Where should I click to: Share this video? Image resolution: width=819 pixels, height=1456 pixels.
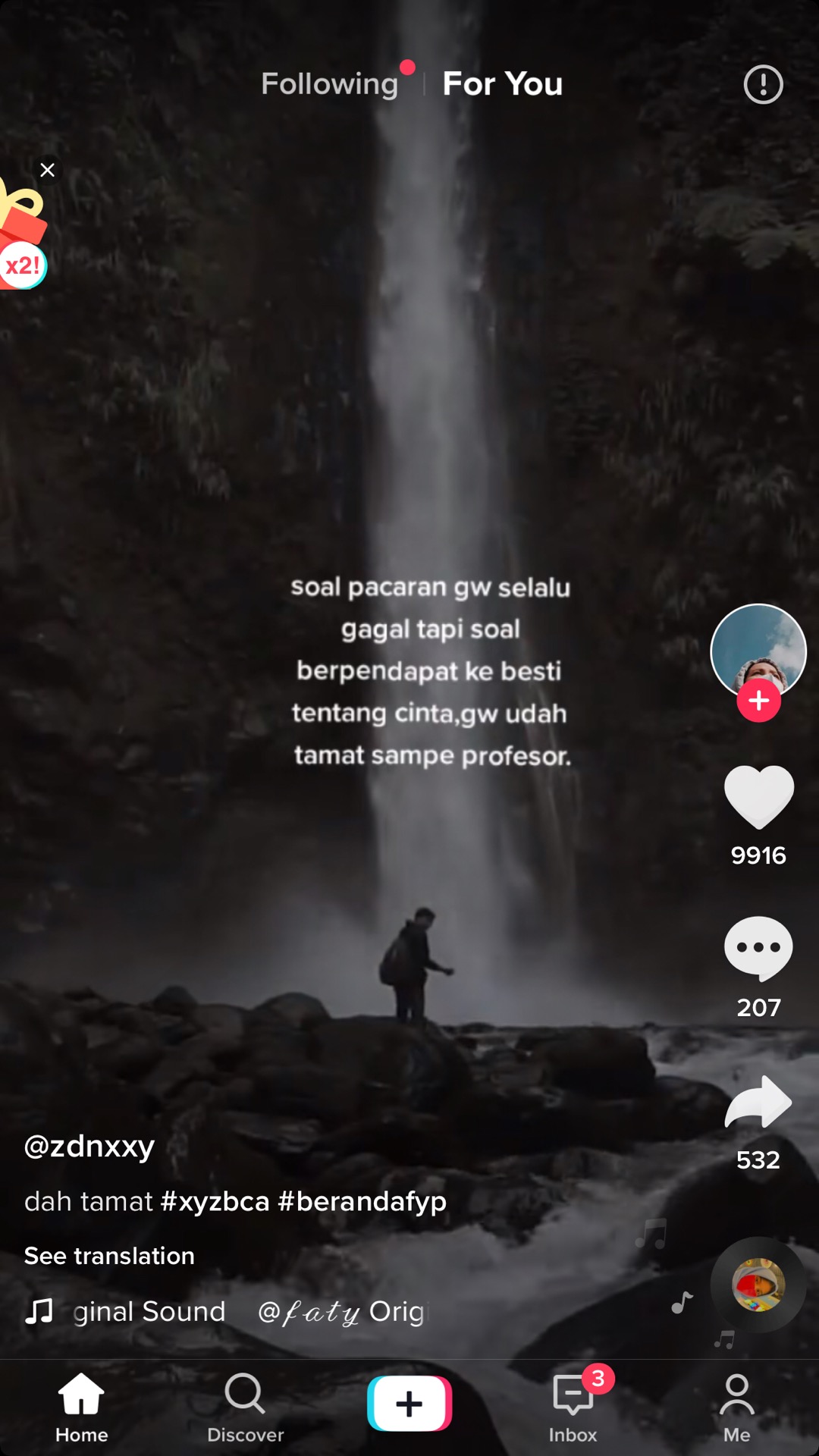758,1102
